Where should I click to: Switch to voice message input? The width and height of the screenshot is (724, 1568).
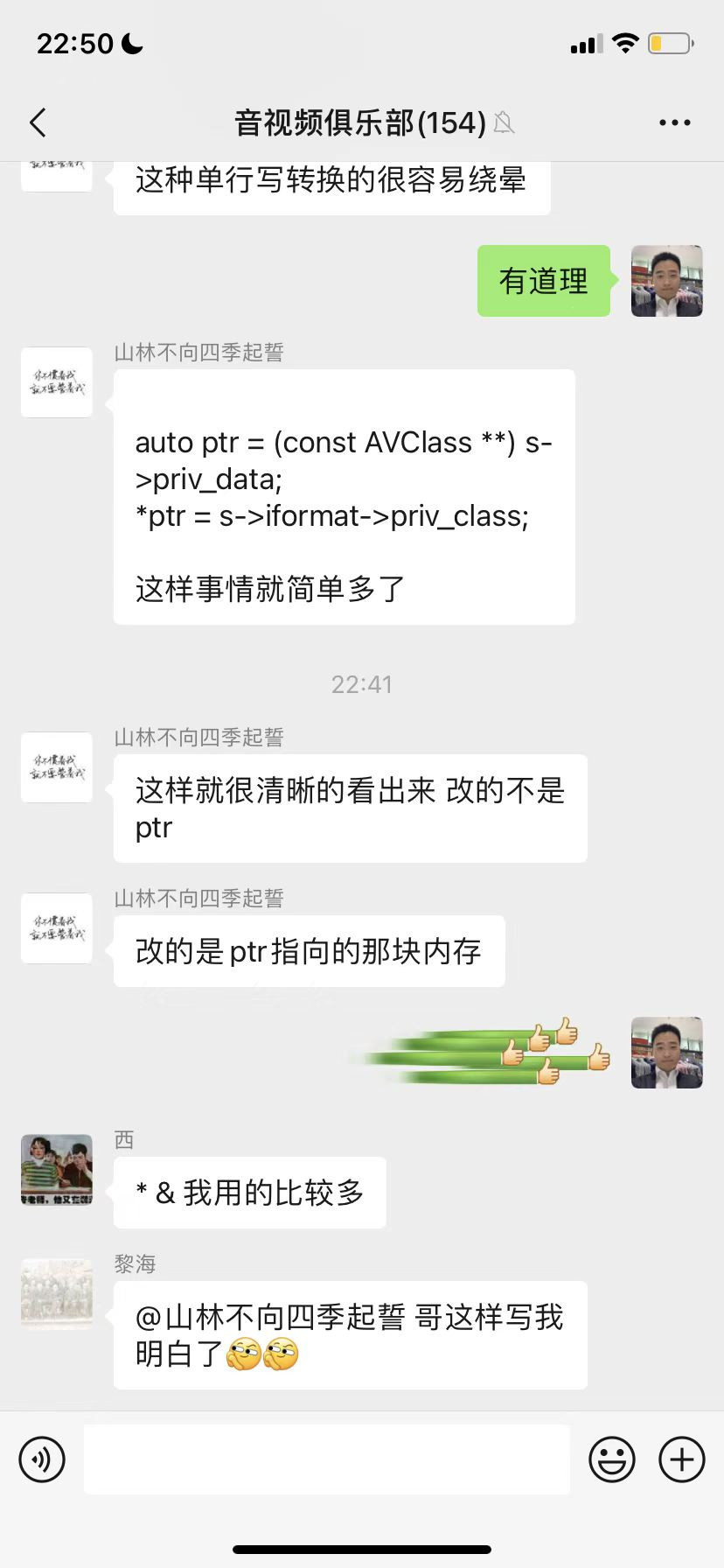[x=42, y=1459]
